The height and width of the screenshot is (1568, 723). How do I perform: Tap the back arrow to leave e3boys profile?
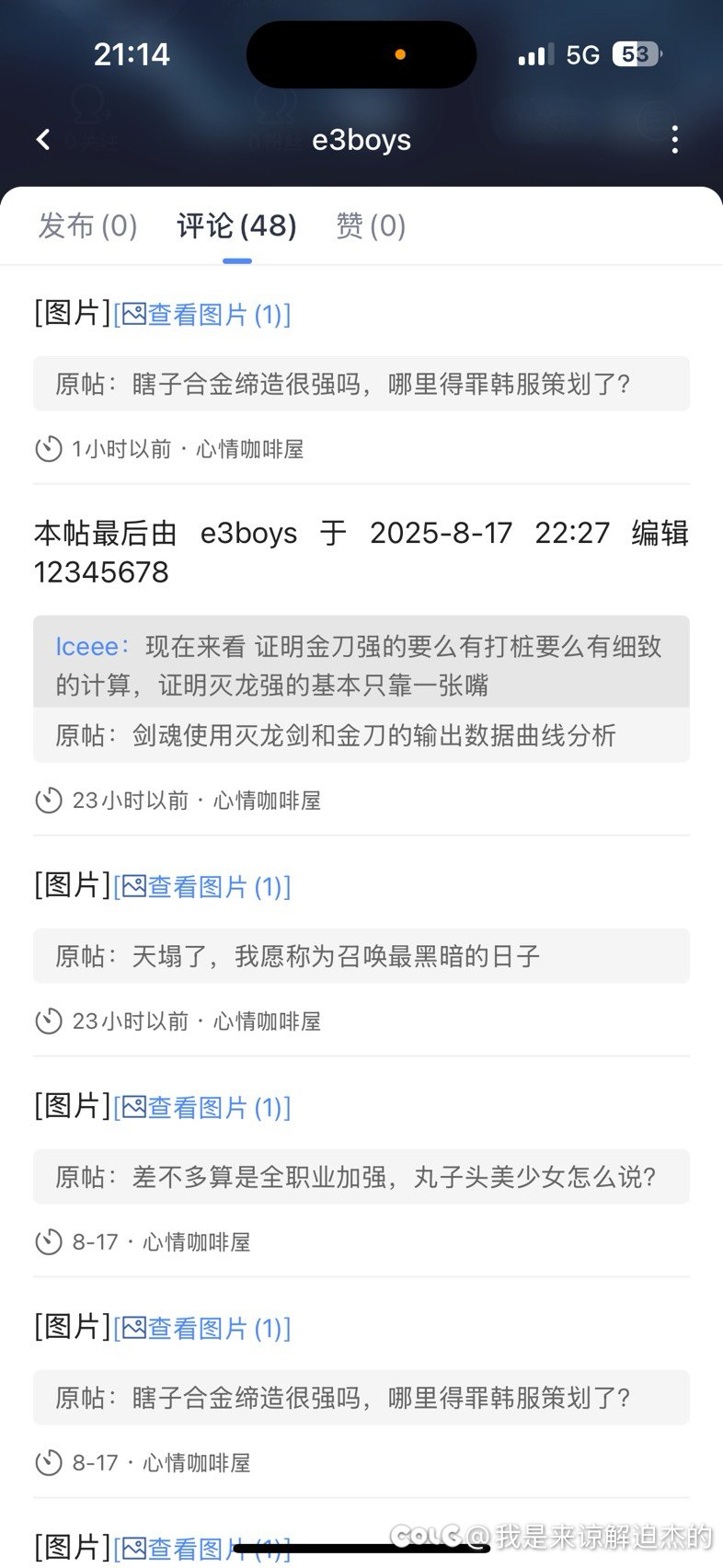(42, 139)
